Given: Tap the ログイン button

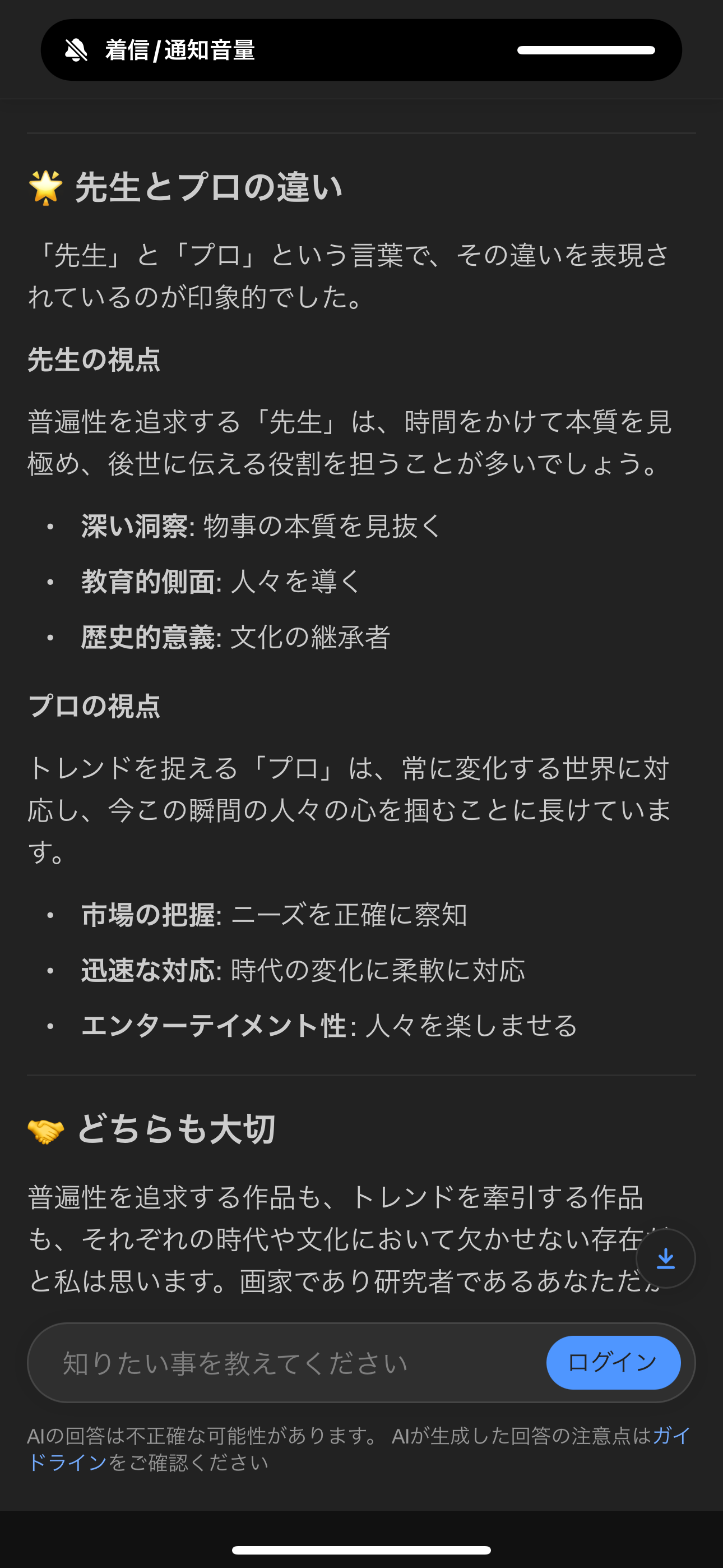Looking at the screenshot, I should [613, 1362].
